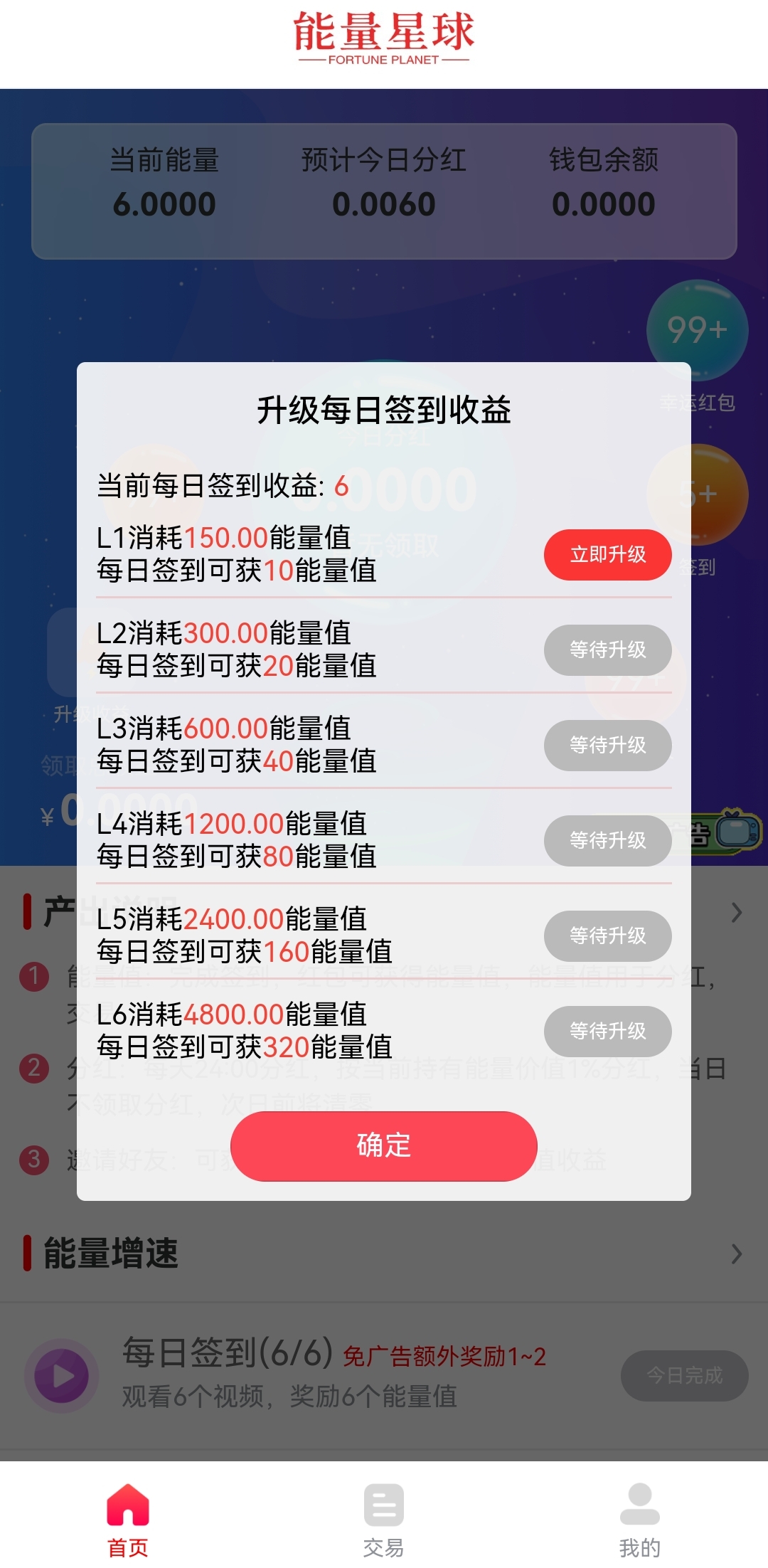Image resolution: width=768 pixels, height=1568 pixels.
Task: Click 等待升级 on the L6 row
Action: click(x=607, y=1032)
